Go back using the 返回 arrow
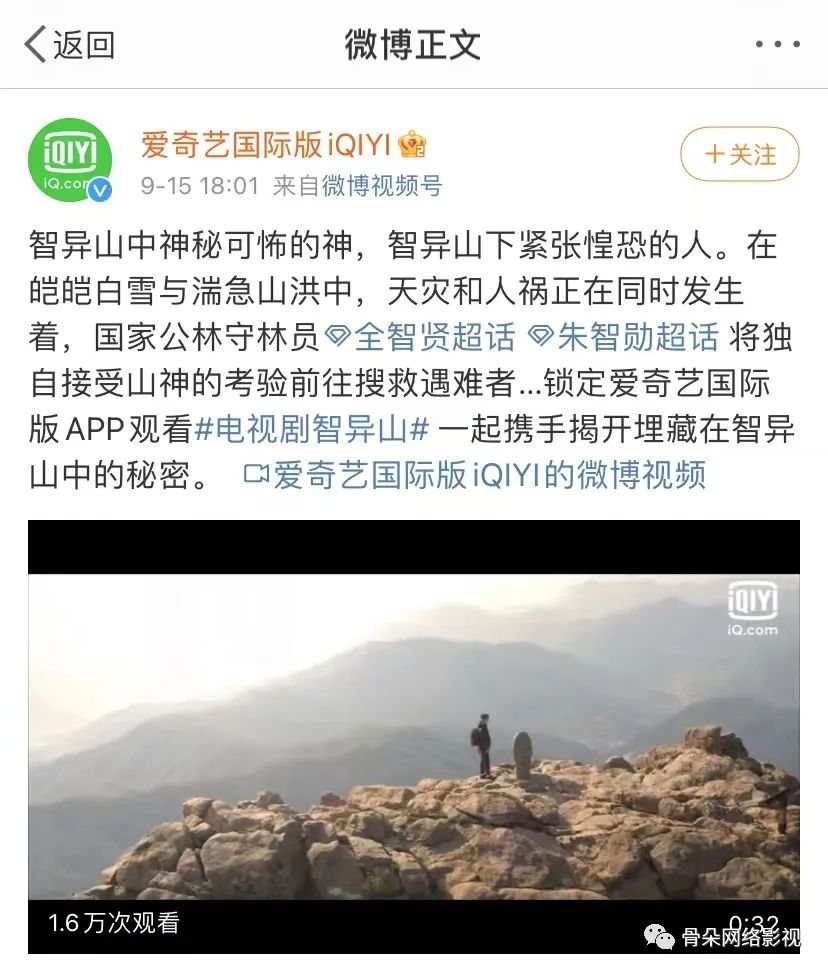Image resolution: width=828 pixels, height=974 pixels. tap(70, 44)
